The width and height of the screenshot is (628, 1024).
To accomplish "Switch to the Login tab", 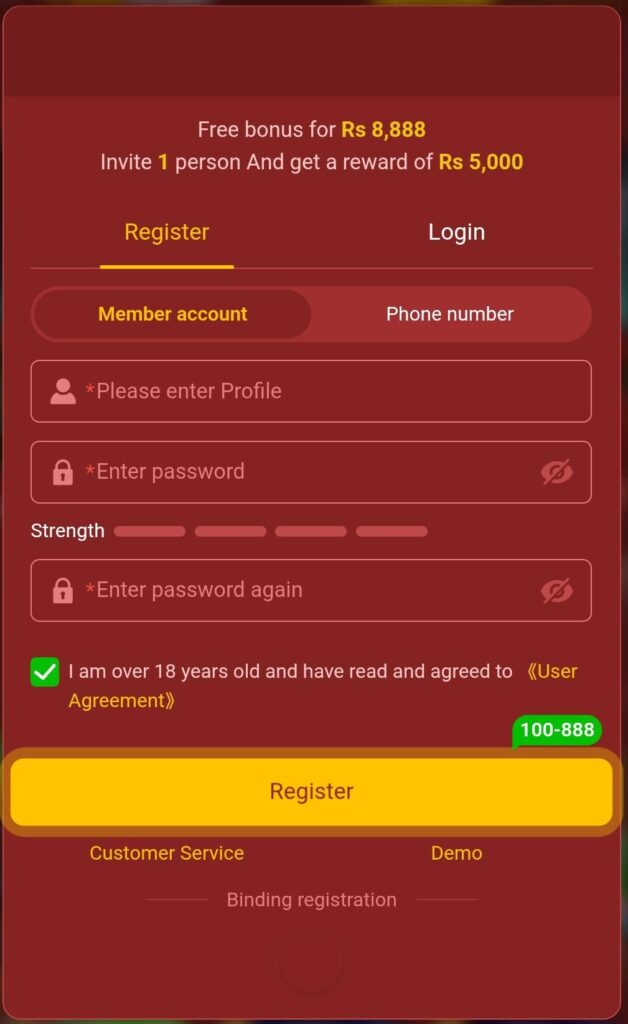I will [x=456, y=232].
